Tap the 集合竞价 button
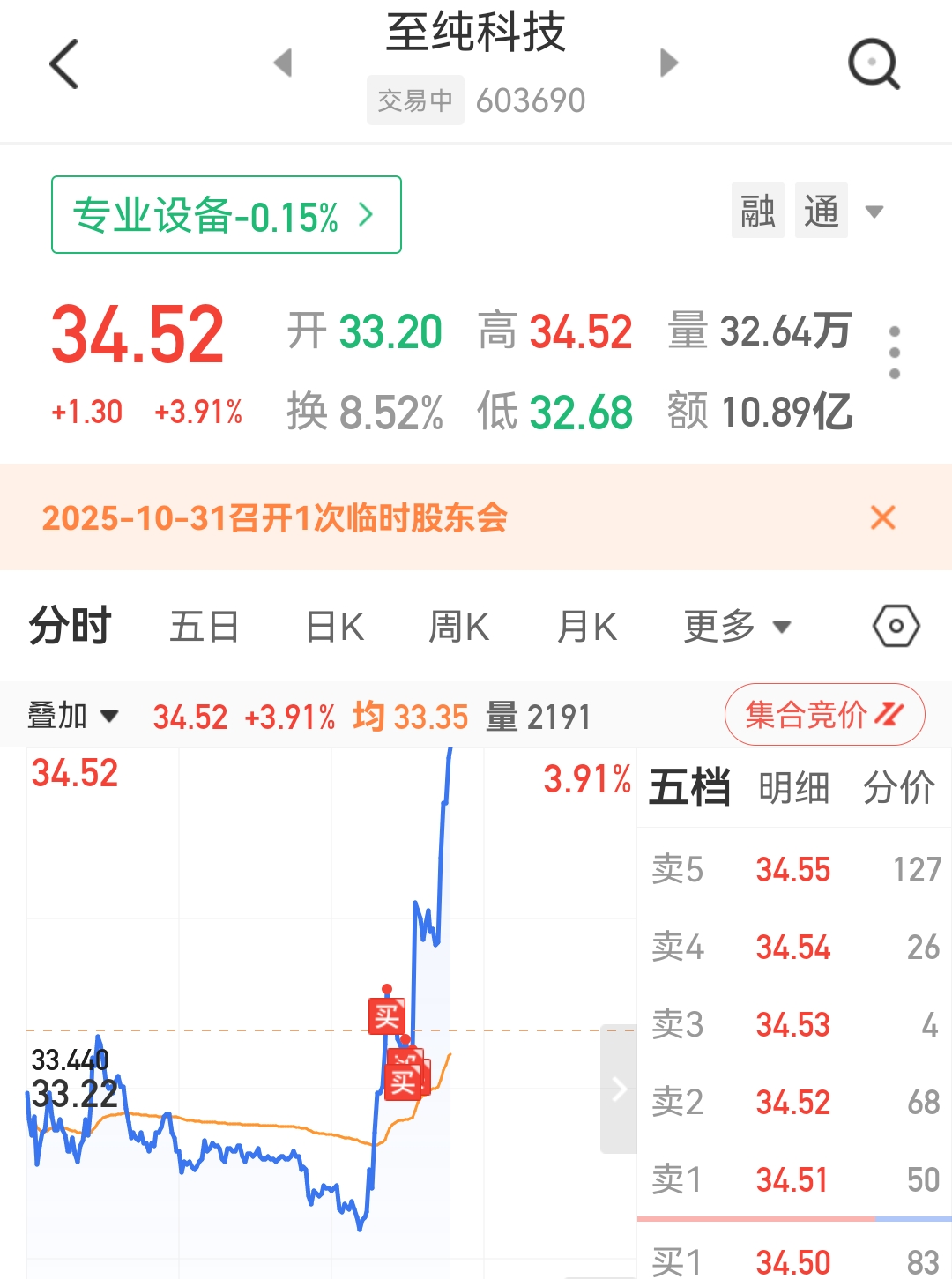This screenshot has width=952, height=1279. coord(824,715)
